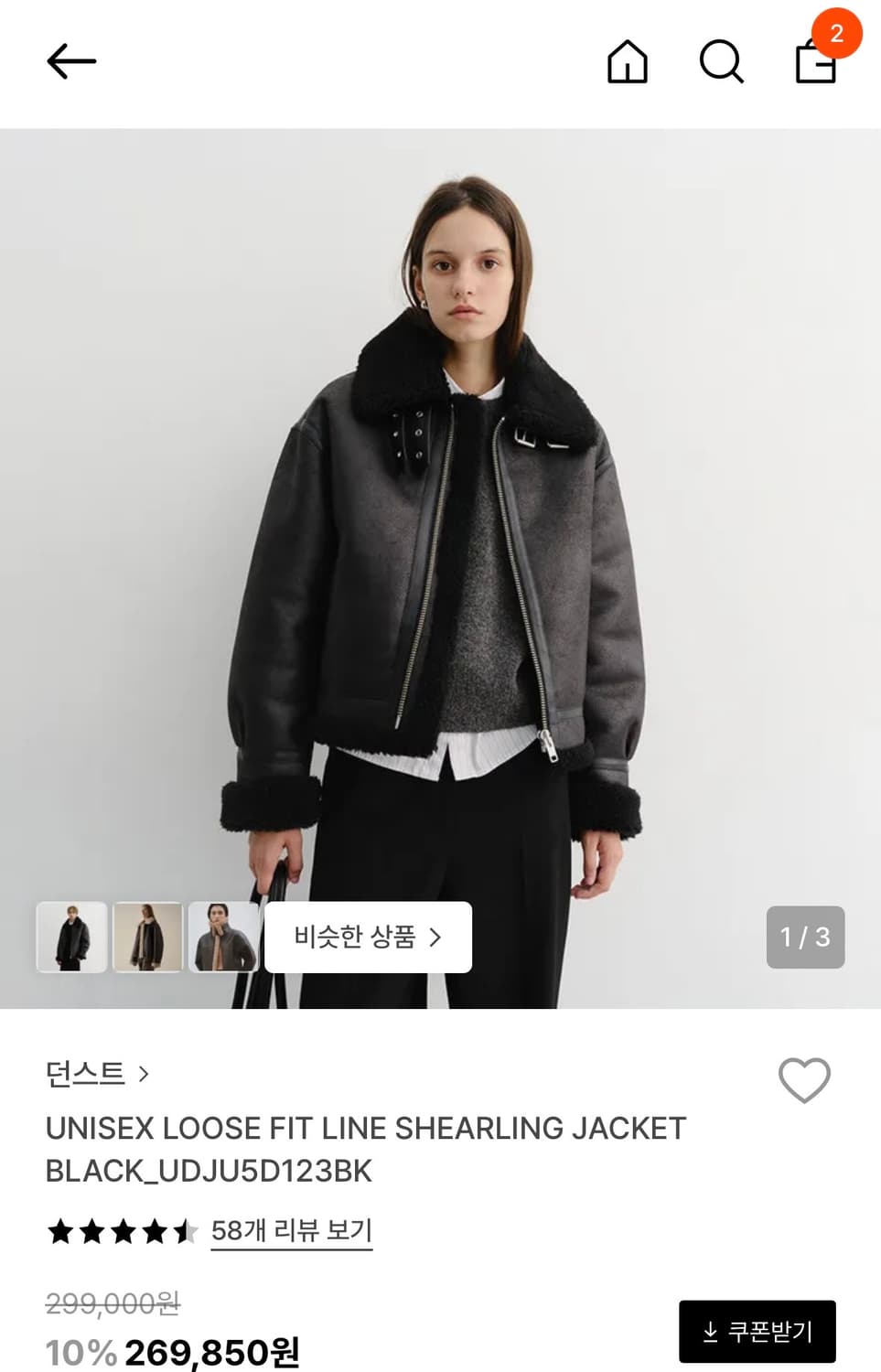Tap the back arrow at top left
This screenshot has width=881, height=1372.
pos(71,61)
